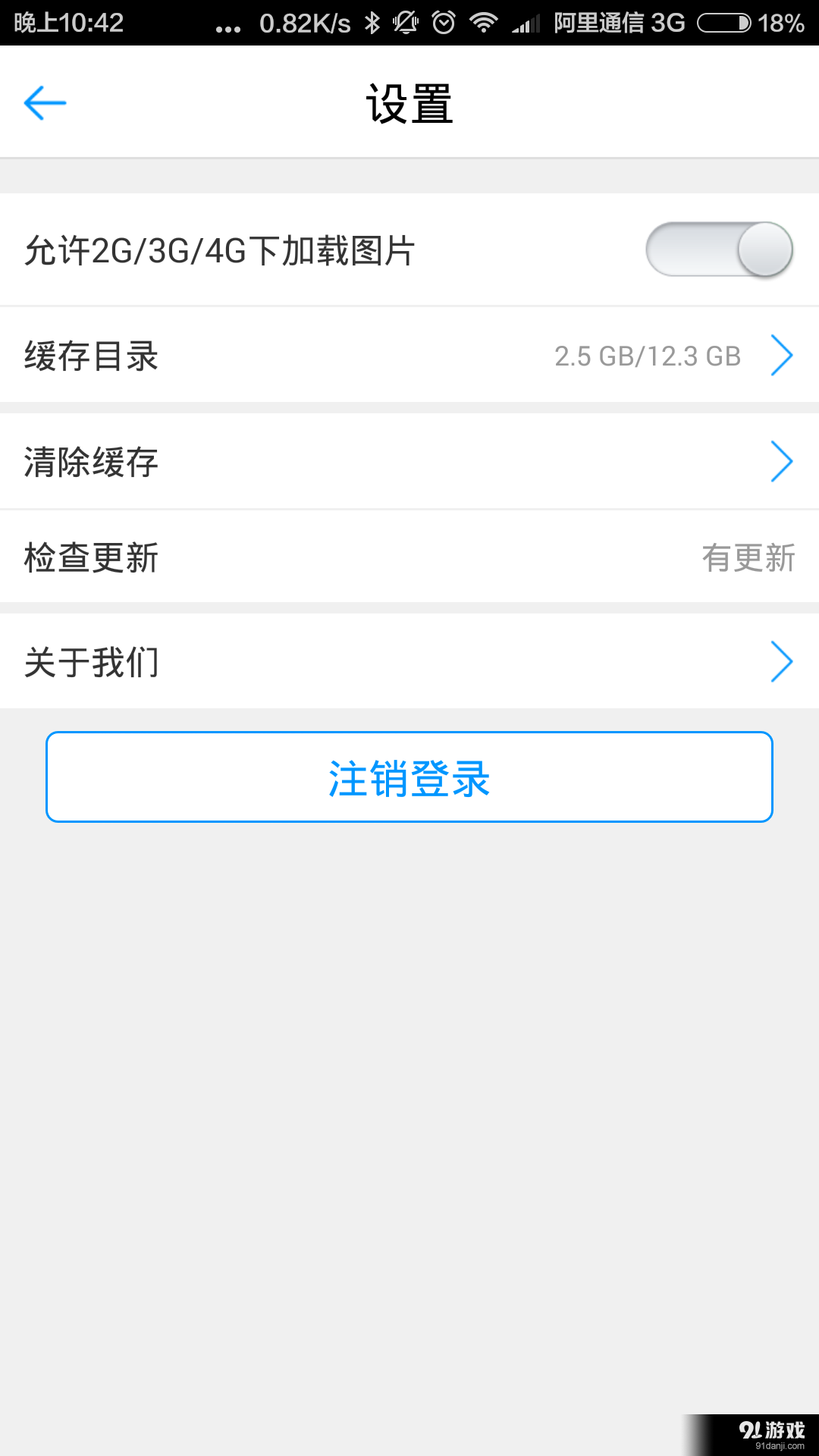
Task: Tap the 有更新 update notice
Action: (749, 558)
